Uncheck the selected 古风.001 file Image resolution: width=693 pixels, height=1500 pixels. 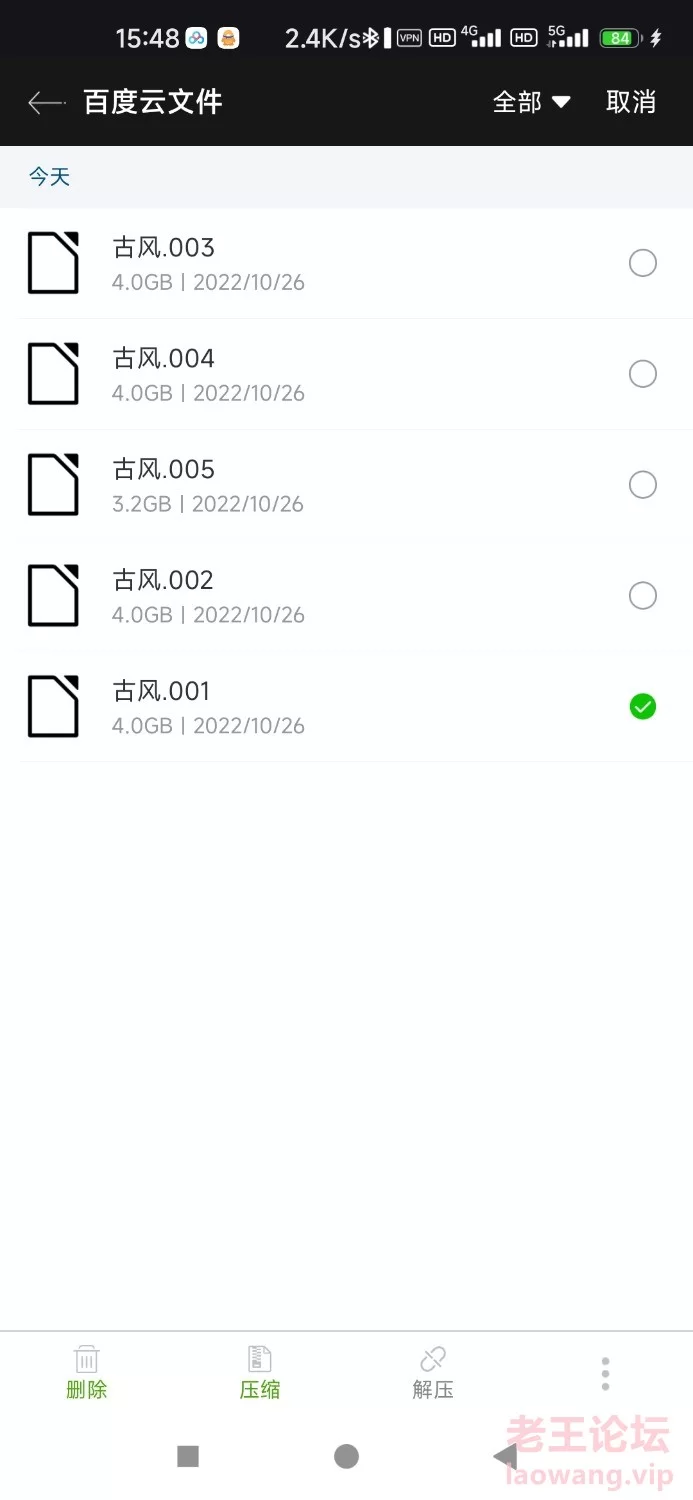coord(642,707)
